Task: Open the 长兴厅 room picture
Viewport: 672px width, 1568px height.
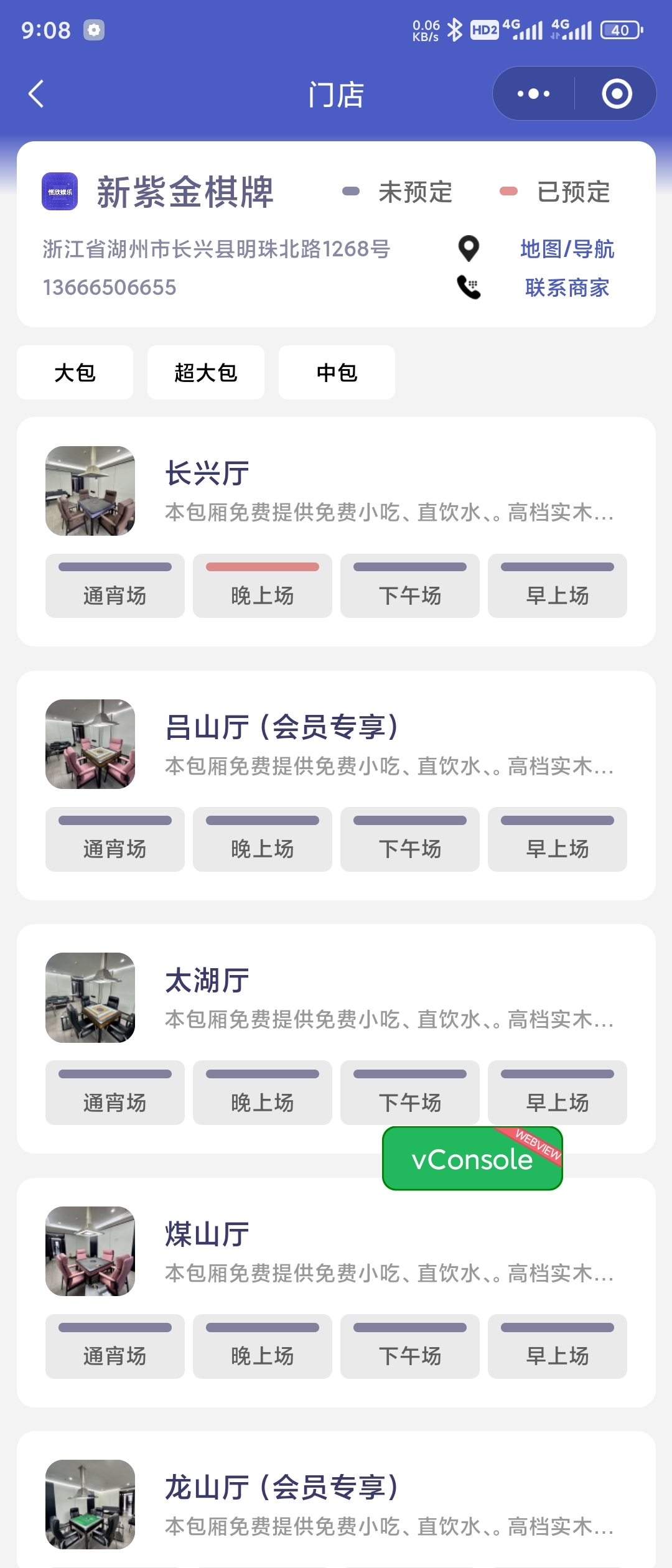Action: 90,491
